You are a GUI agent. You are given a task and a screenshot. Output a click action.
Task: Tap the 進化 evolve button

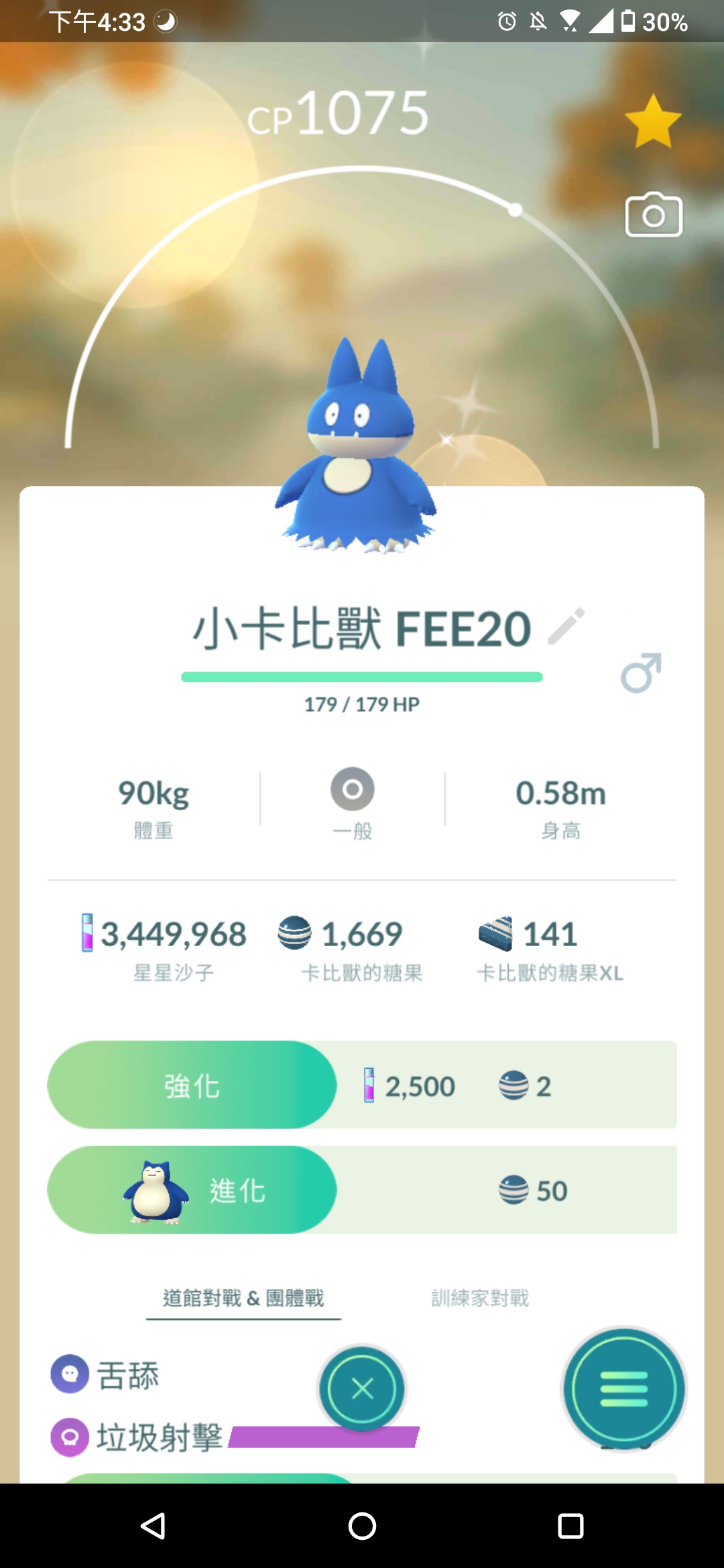click(192, 1190)
